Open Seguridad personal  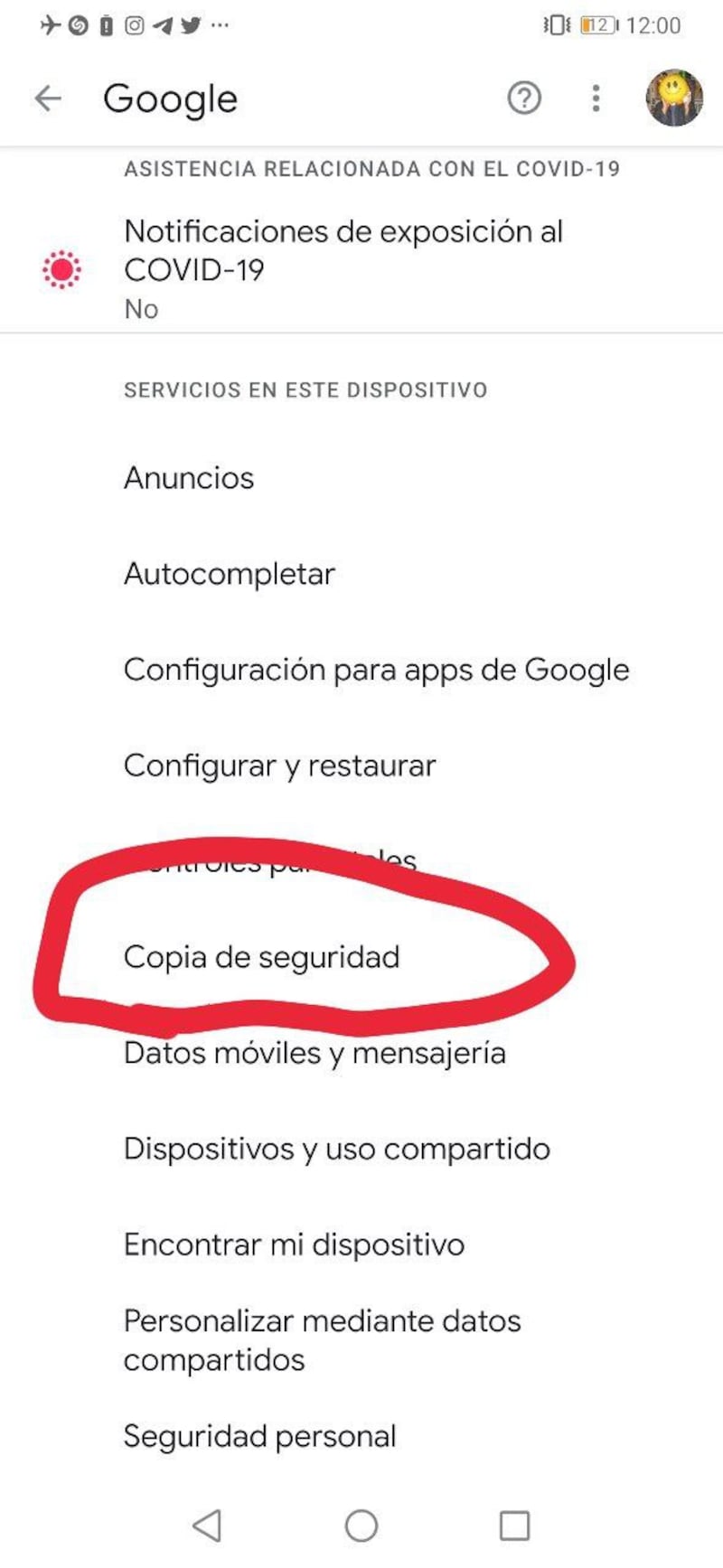(x=259, y=1436)
